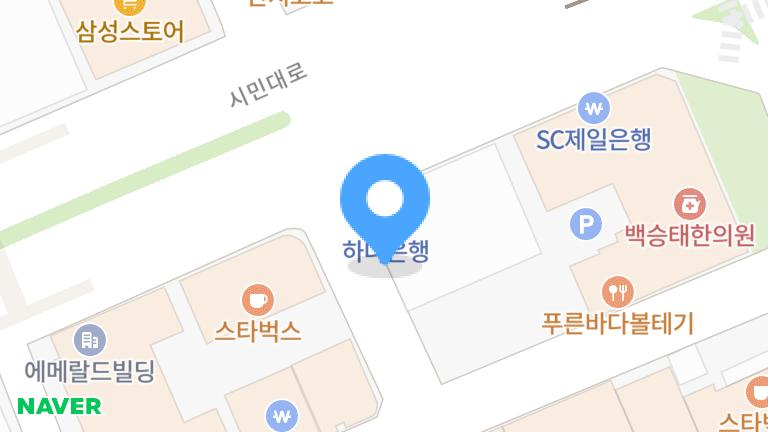Select the 스타벅스 cafe marker beside 에메랄드빌딩

(257, 299)
